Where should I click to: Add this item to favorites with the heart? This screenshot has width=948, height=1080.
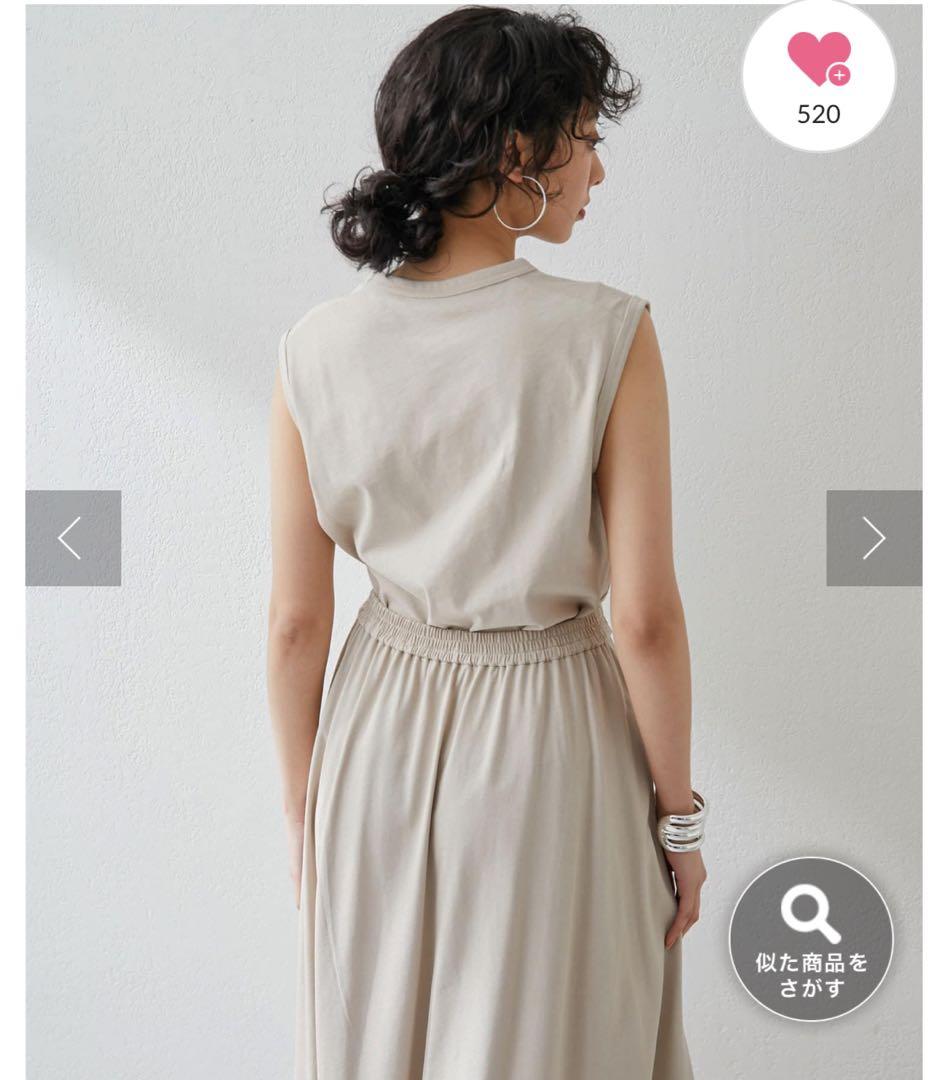[x=818, y=60]
